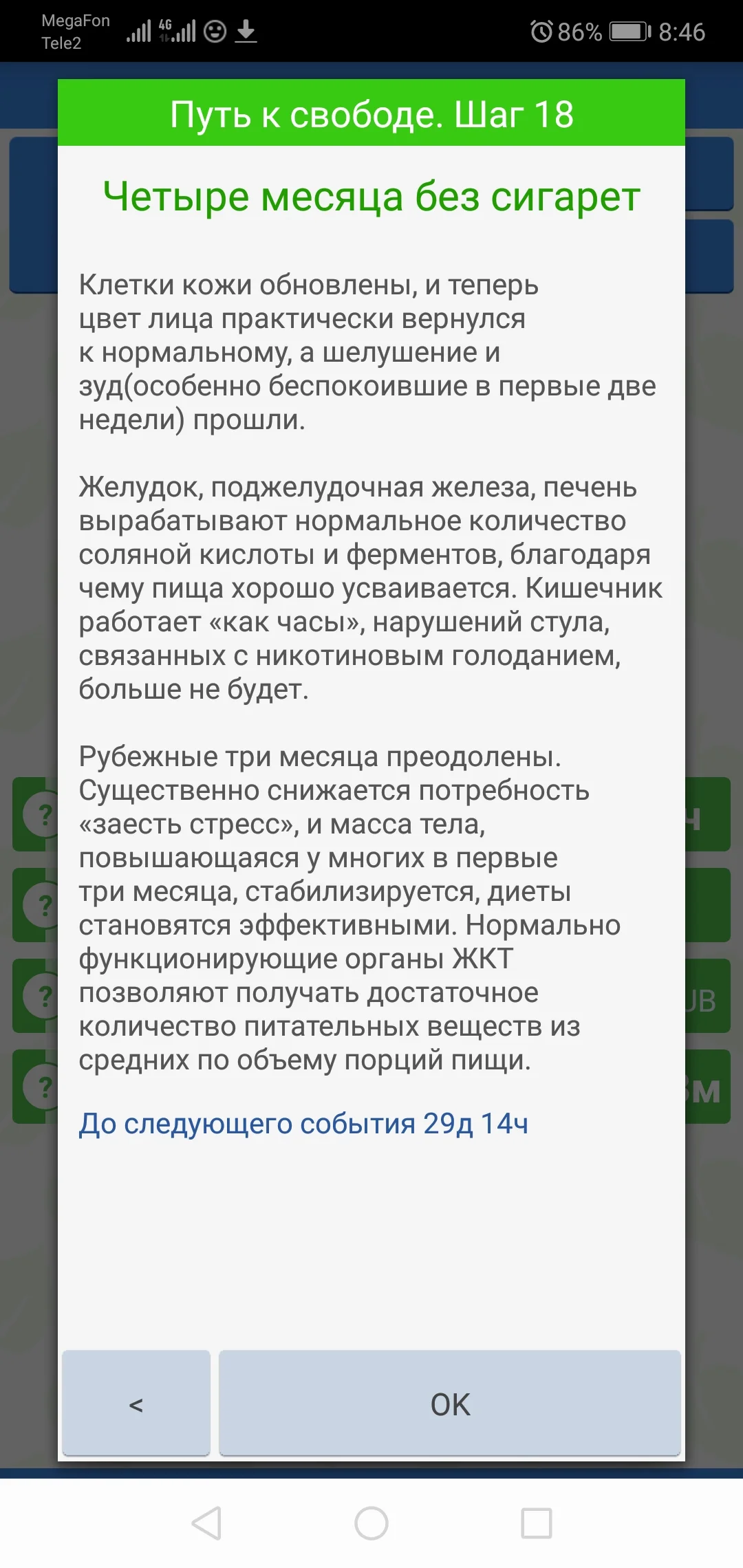The width and height of the screenshot is (743, 1568).
Task: Tap the alarm clock icon near the battery
Action: tap(543, 30)
